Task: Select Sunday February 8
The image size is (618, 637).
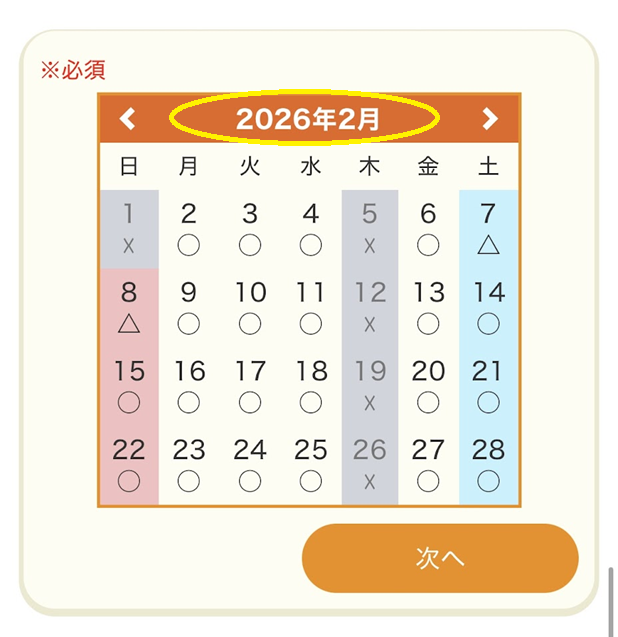Action: (129, 307)
